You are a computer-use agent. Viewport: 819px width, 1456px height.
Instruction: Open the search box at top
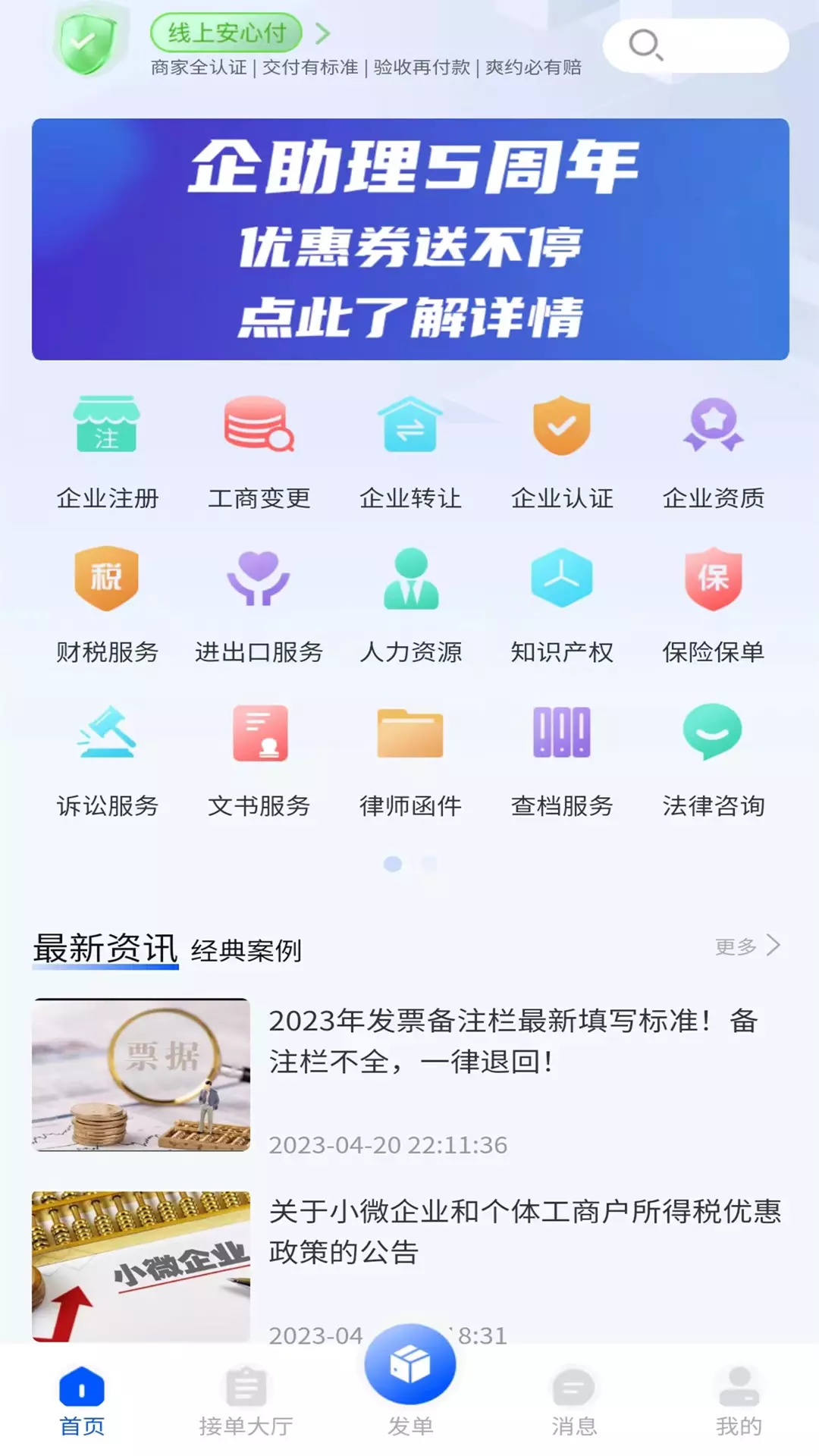[695, 45]
